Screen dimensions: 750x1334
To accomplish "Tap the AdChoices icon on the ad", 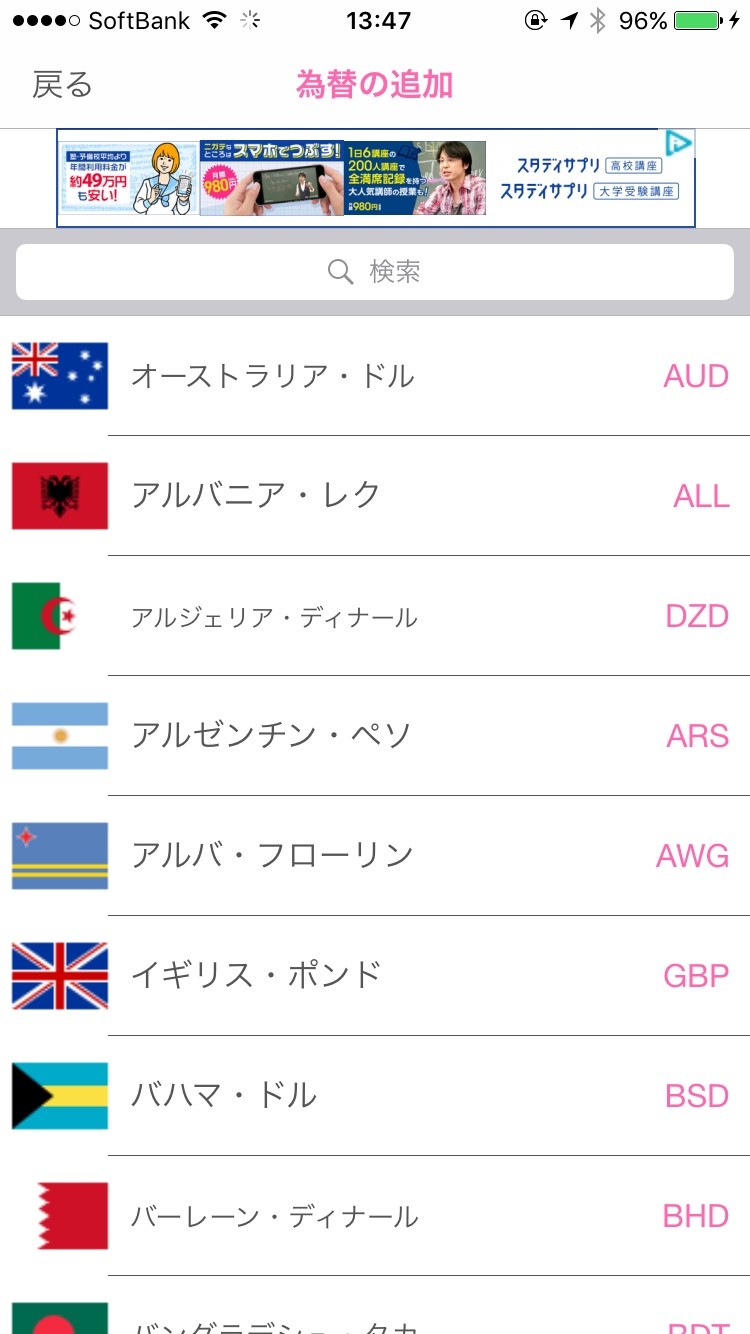I will 679,142.
